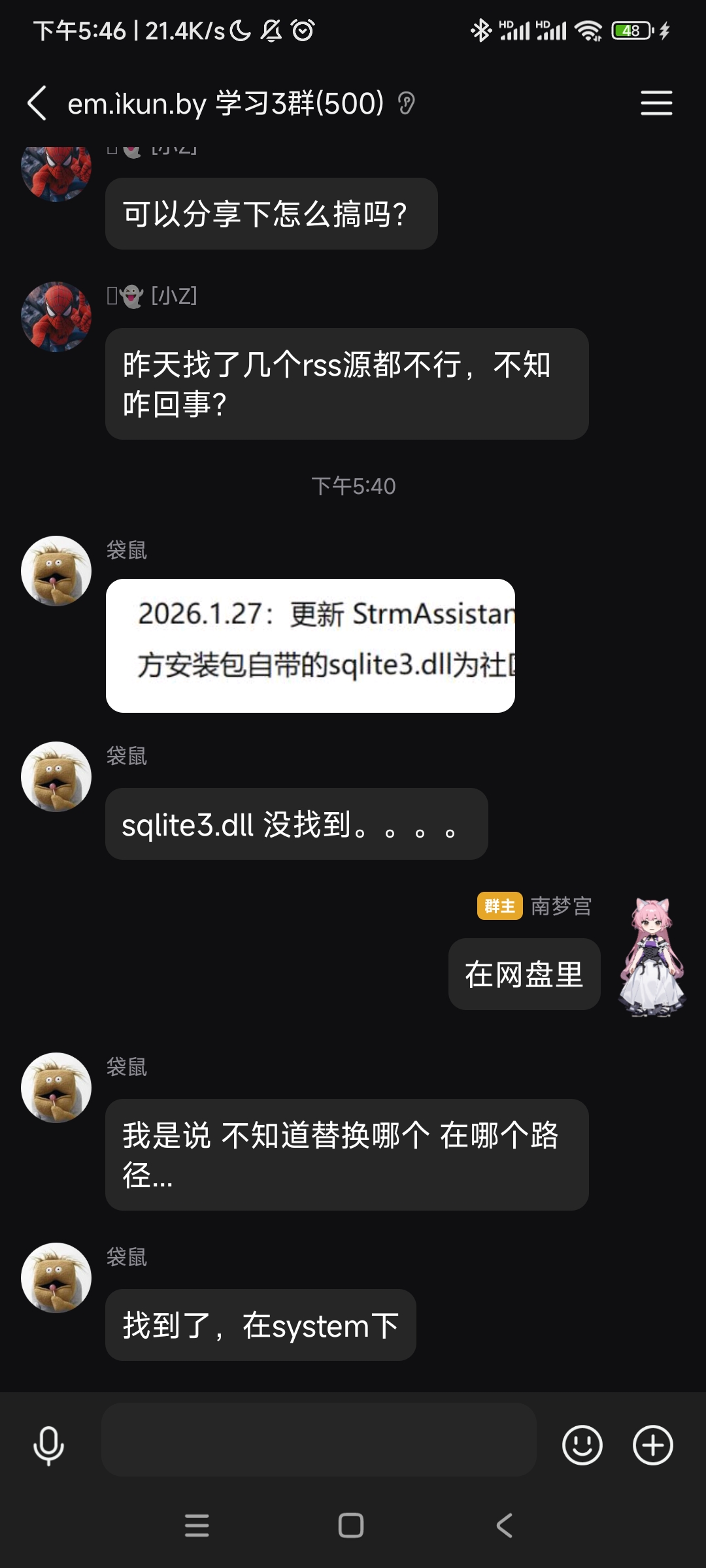Focus the message input field
The image size is (706, 1568).
tap(318, 1439)
